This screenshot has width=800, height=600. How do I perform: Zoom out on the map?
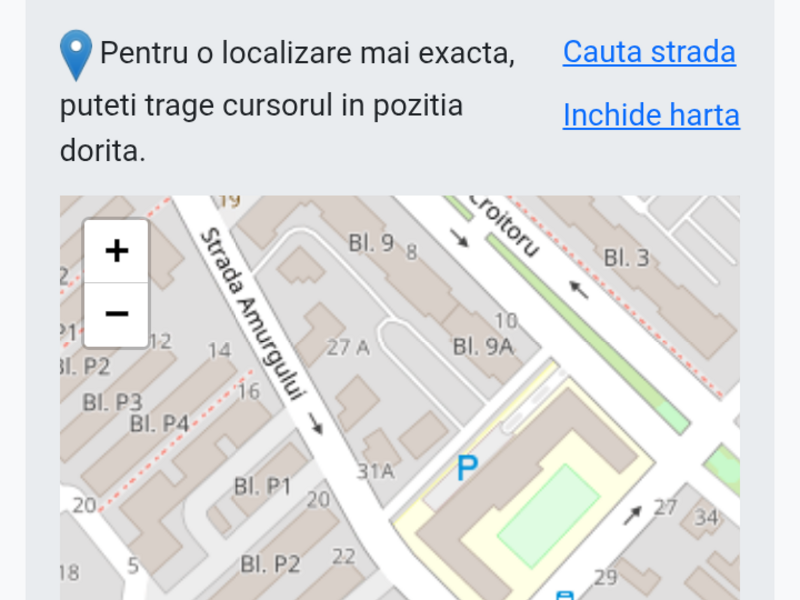click(x=117, y=314)
